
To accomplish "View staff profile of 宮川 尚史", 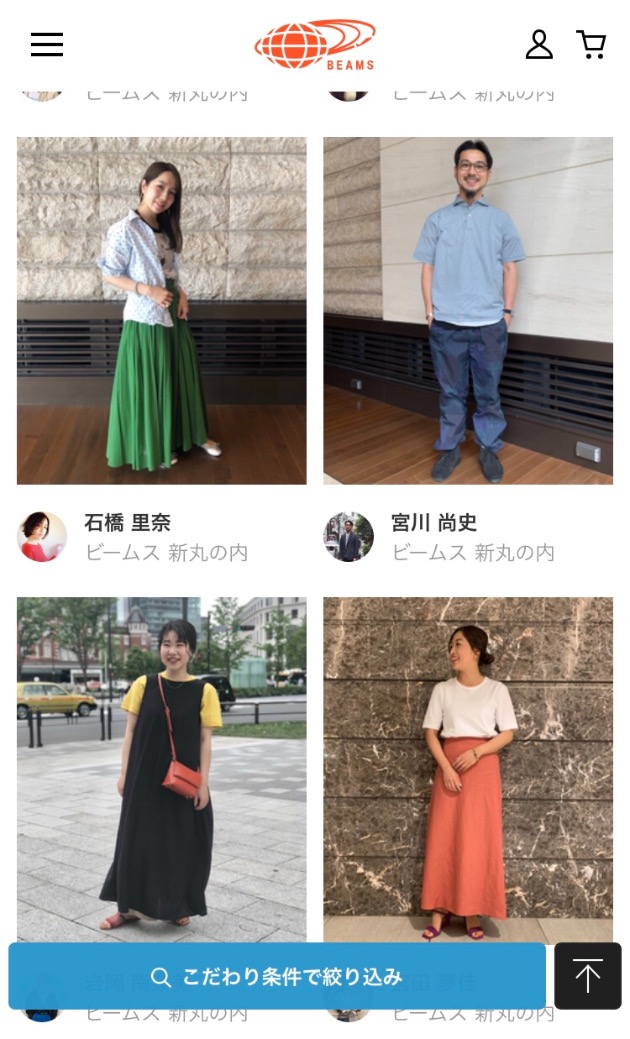I will pos(433,523).
